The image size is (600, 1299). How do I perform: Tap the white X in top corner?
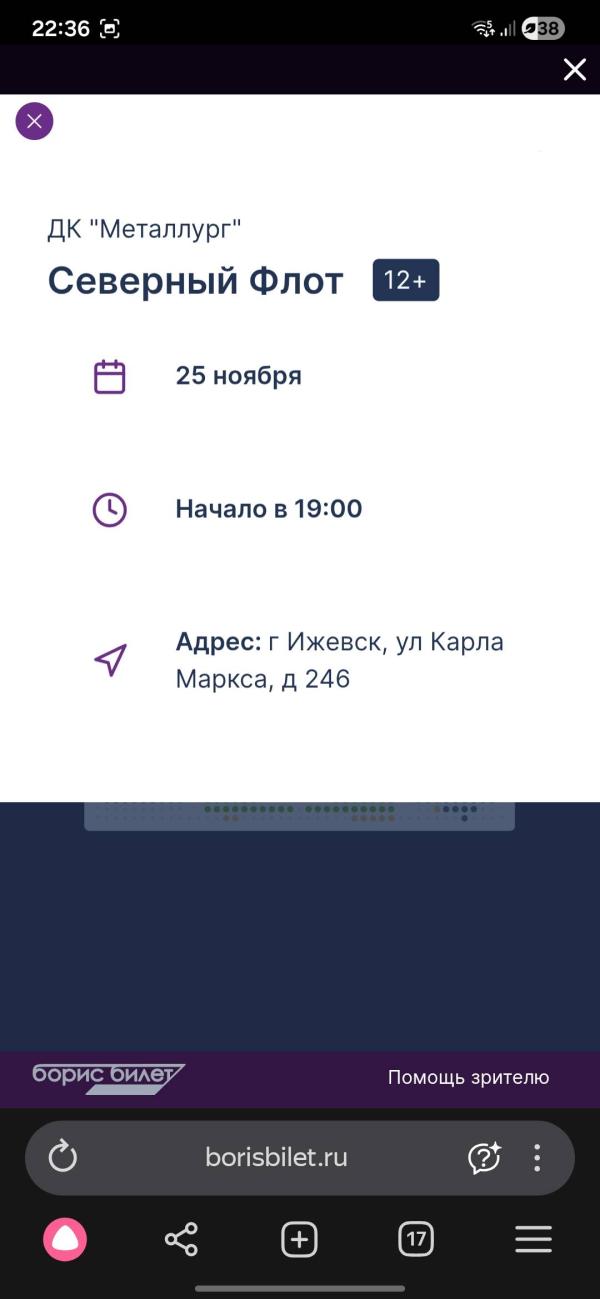(x=575, y=69)
